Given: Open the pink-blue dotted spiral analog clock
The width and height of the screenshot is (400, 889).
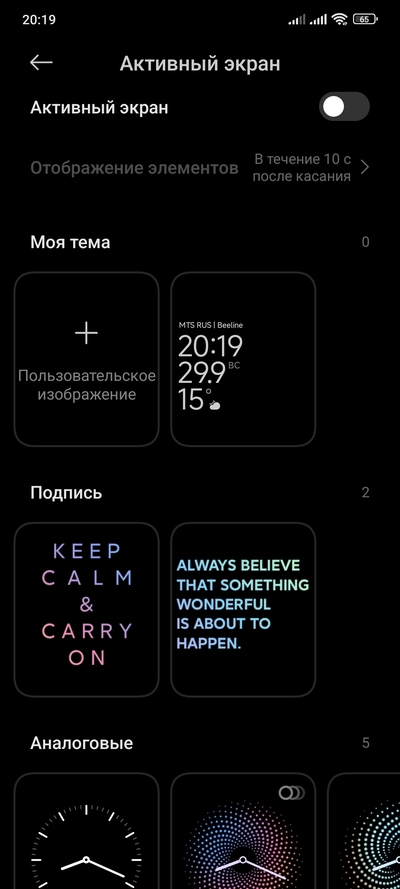Looking at the screenshot, I should click(x=243, y=831).
